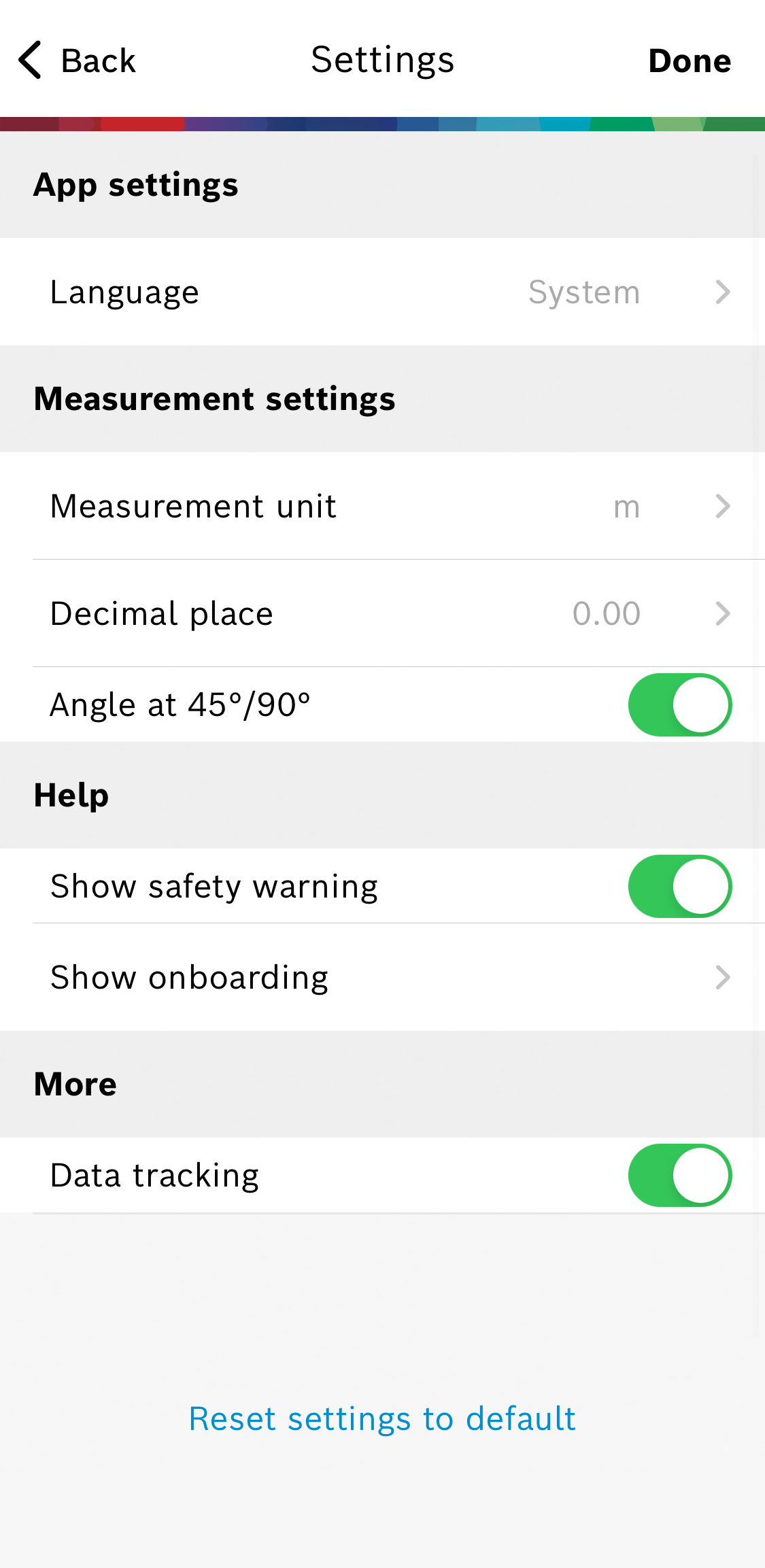This screenshot has width=765, height=1568.
Task: Go back using the Back button
Action: (x=77, y=61)
